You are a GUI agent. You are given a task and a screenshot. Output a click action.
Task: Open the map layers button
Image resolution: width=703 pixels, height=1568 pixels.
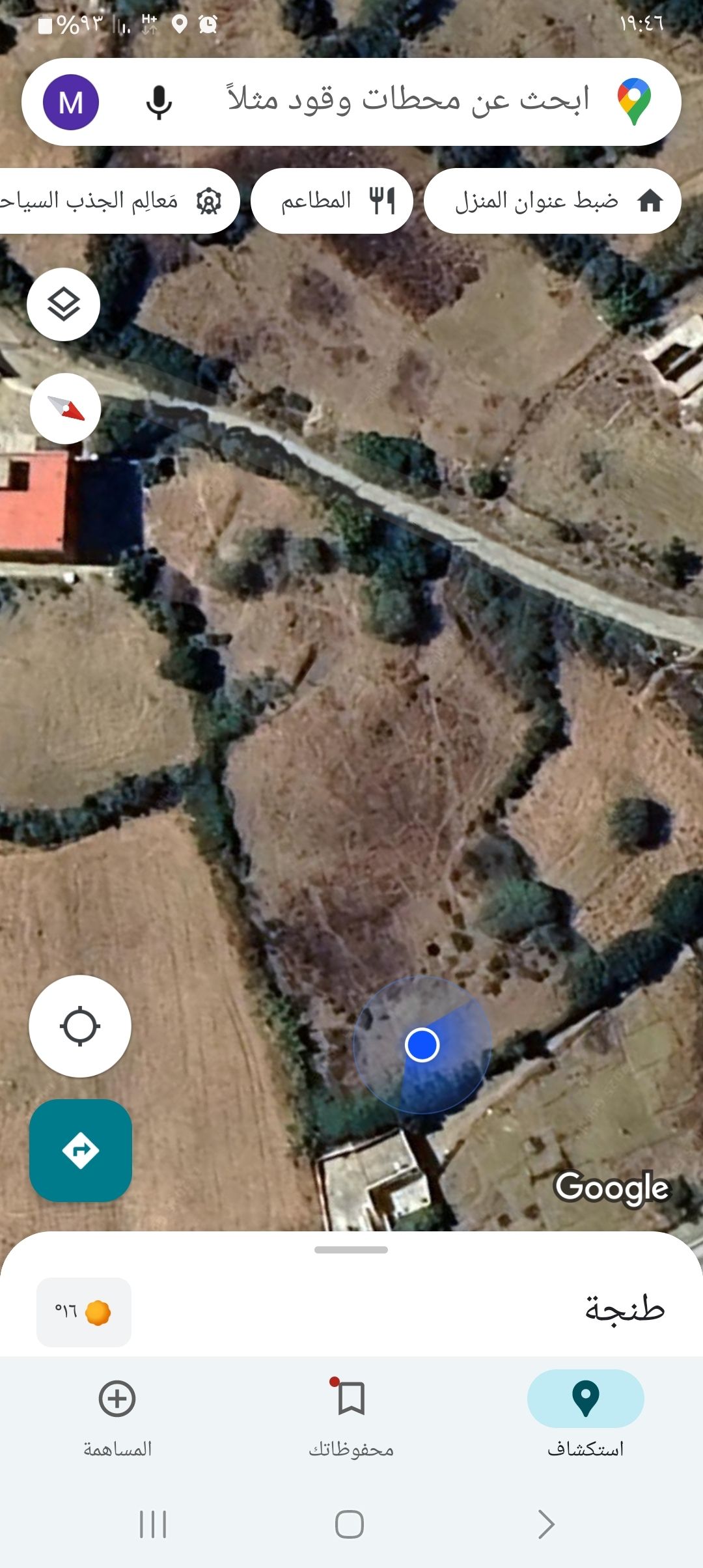tap(64, 304)
